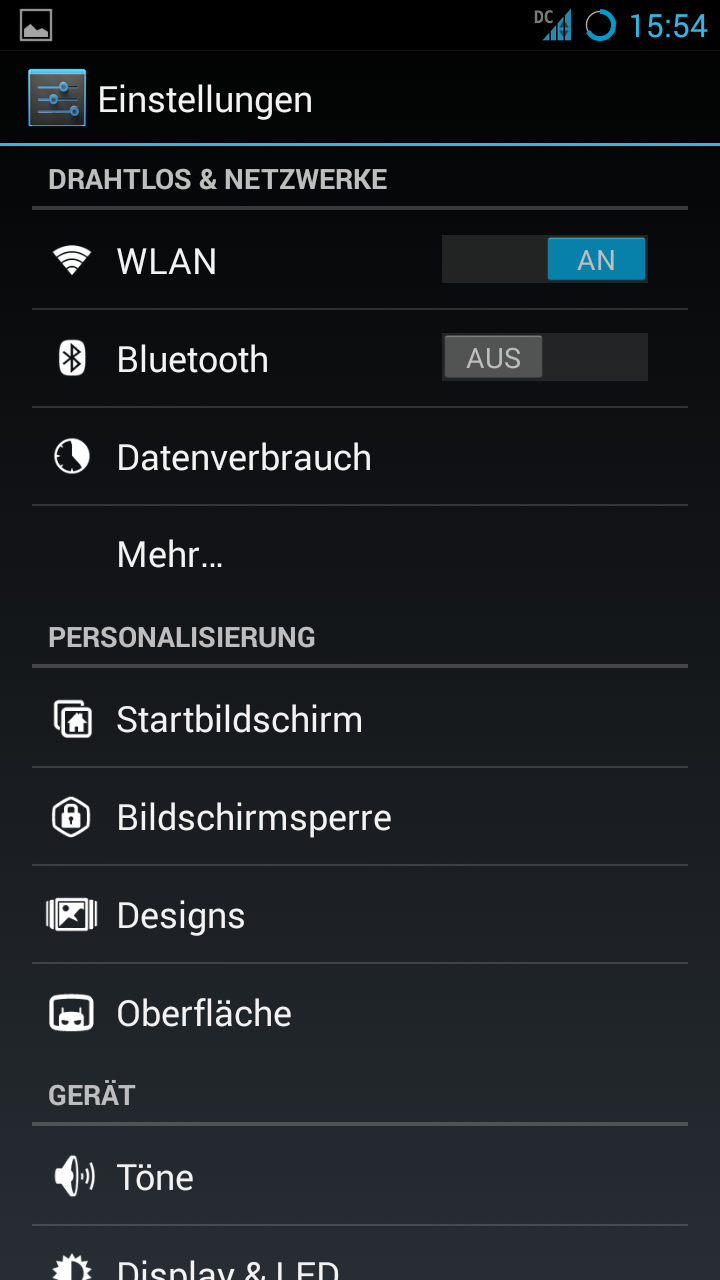720x1280 pixels.
Task: Open WLAN settings
Action: [x=167, y=261]
